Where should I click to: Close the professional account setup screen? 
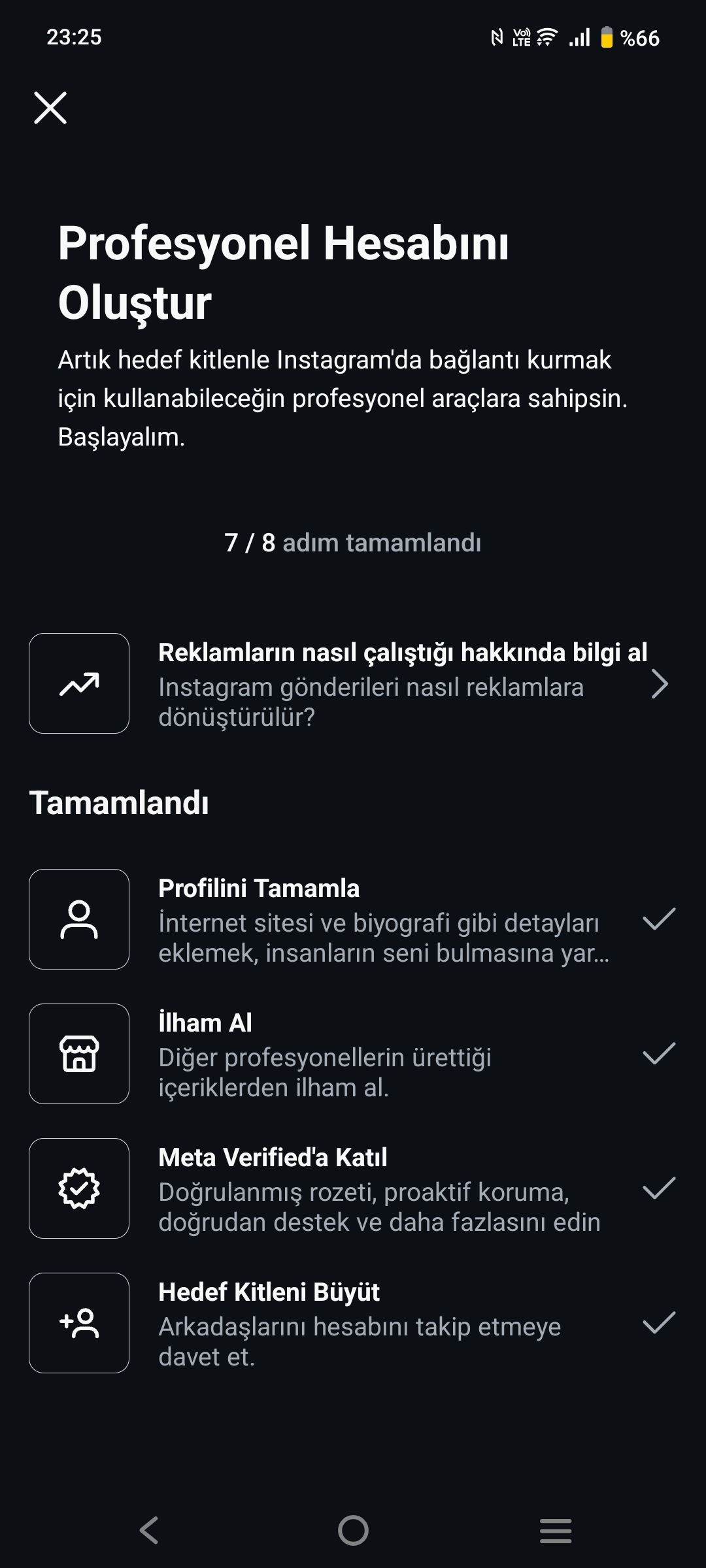[x=50, y=108]
